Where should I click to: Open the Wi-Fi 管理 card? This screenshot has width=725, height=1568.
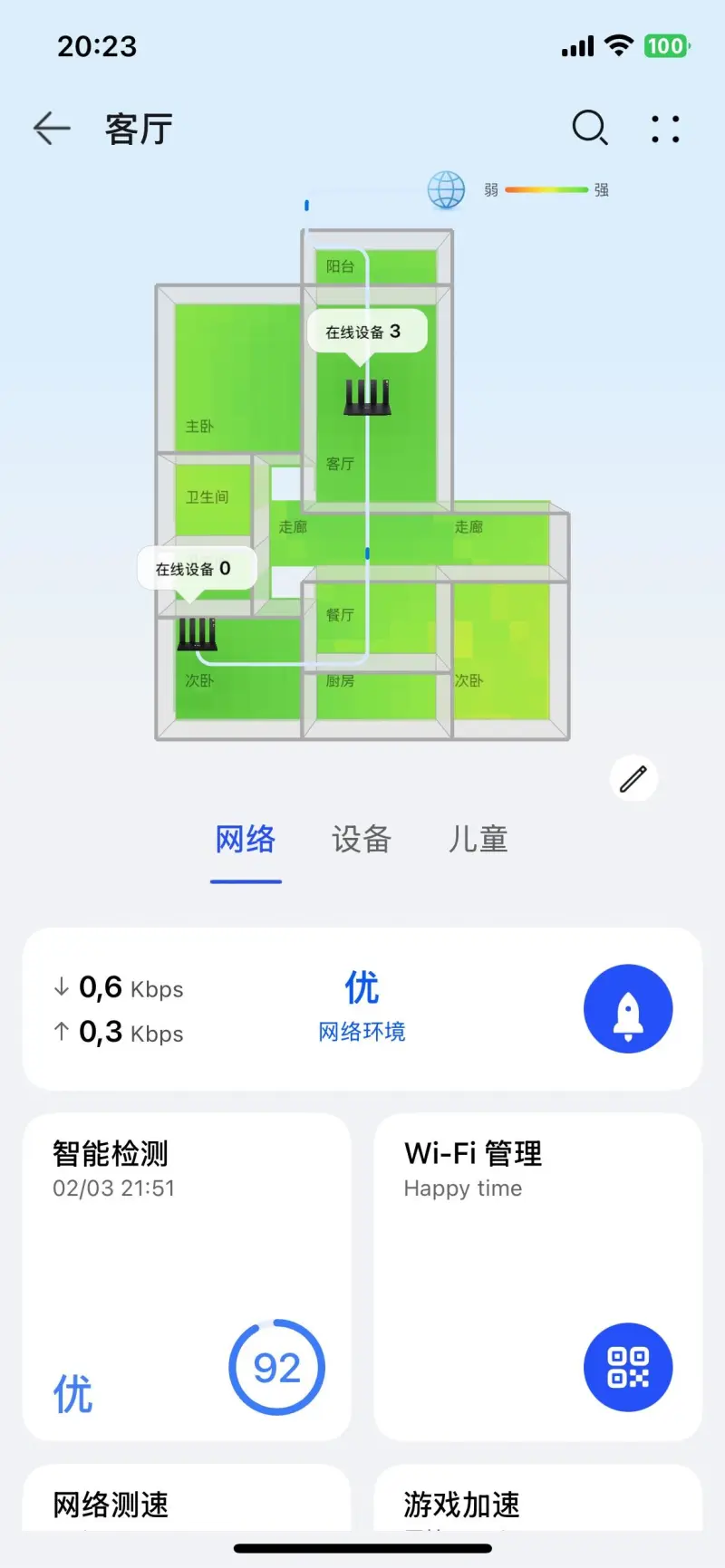[x=538, y=1277]
